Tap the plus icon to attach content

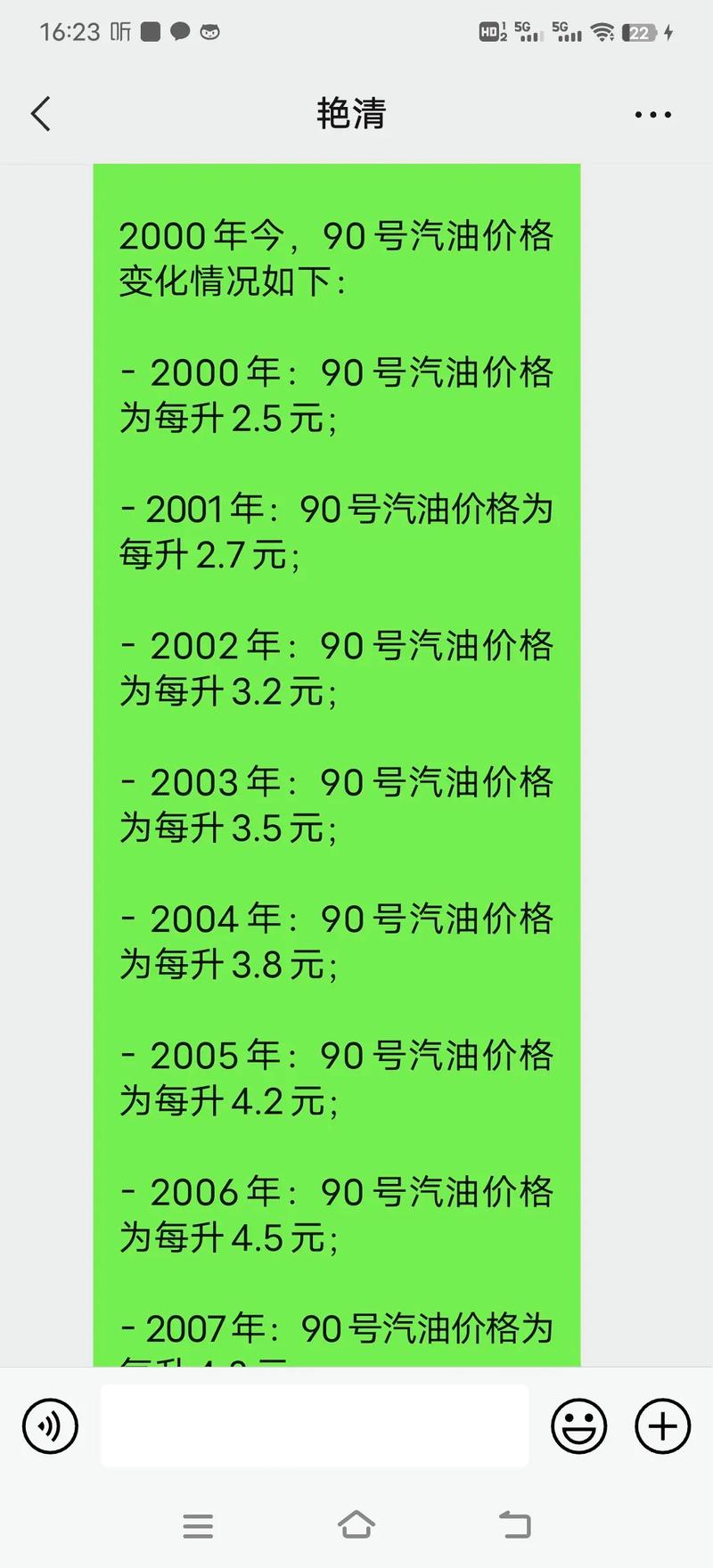[661, 1426]
